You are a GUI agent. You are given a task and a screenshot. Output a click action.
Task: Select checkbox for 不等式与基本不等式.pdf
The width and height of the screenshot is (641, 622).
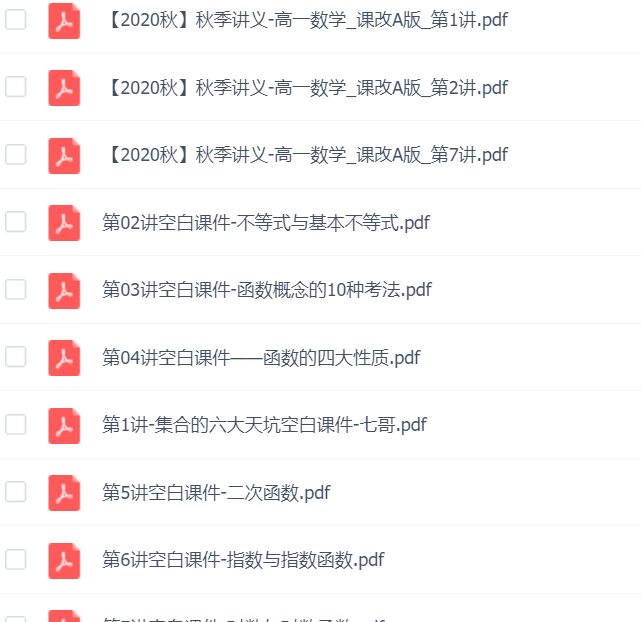pos(16,222)
